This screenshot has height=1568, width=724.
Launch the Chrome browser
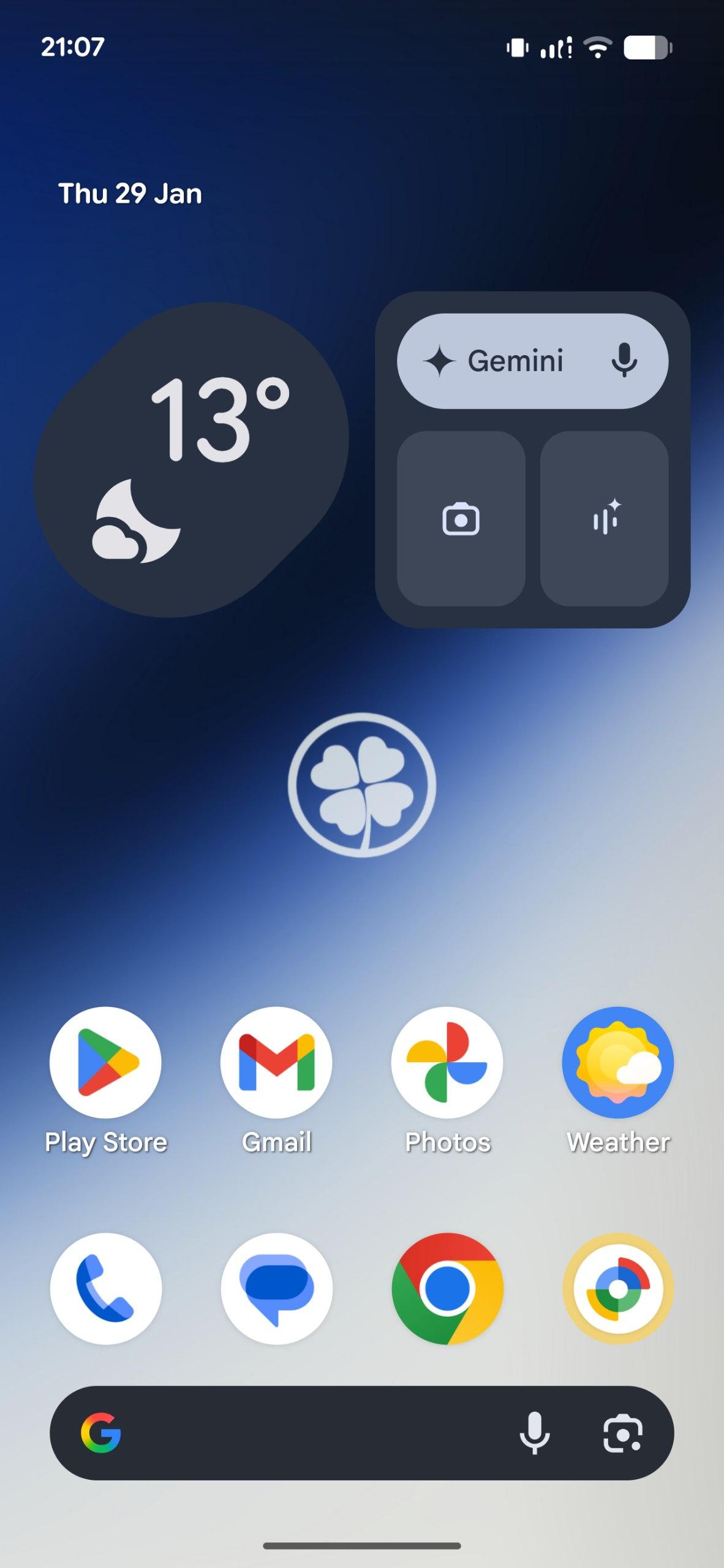[x=447, y=1289]
